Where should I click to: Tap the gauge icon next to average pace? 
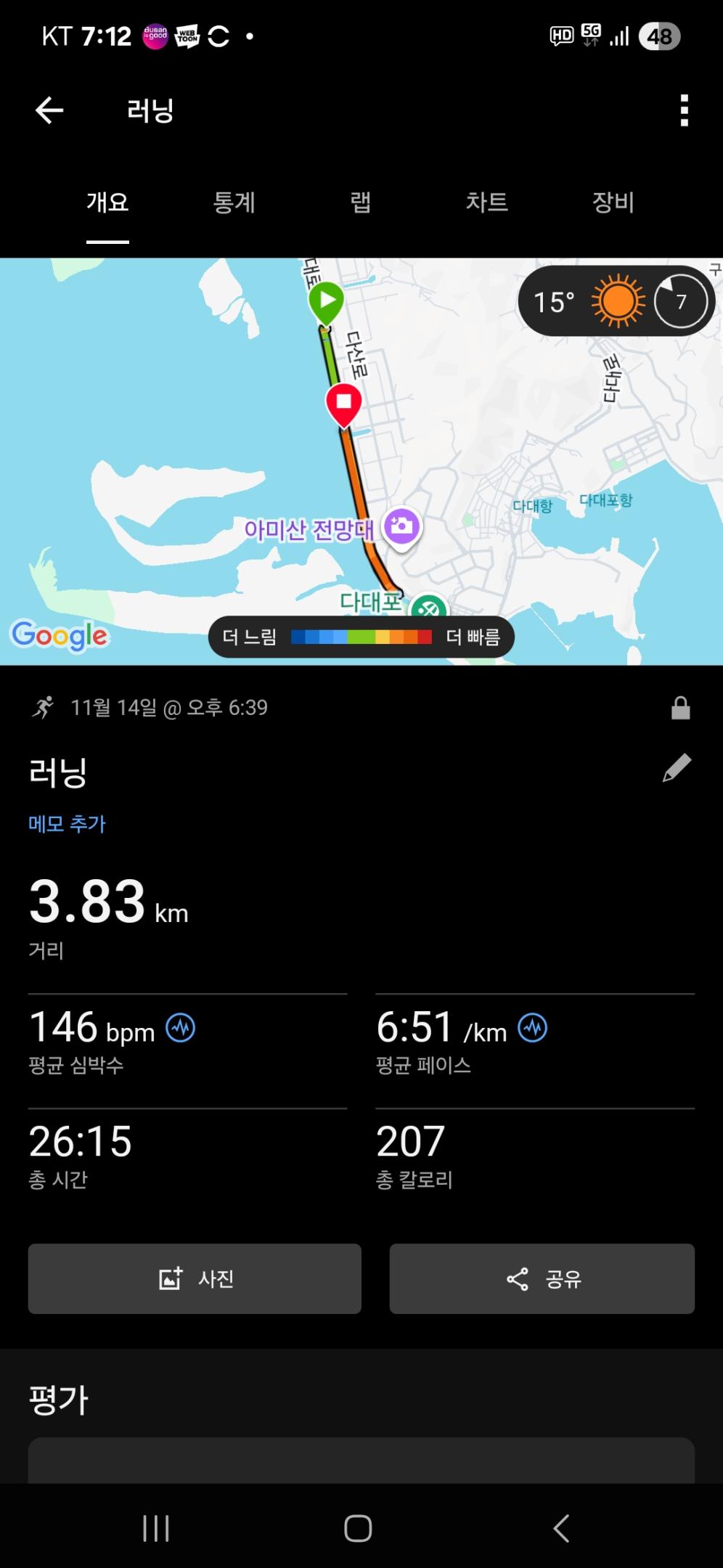pos(534,1028)
